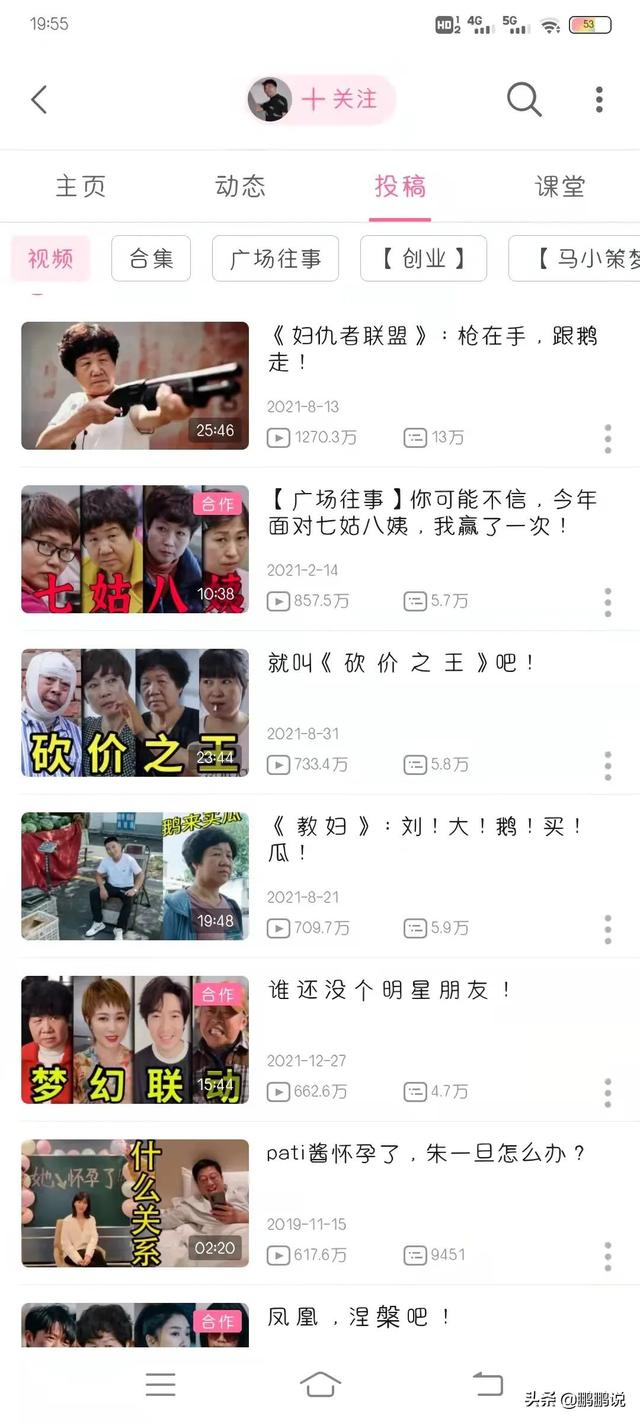Switch to the 主页 tab

(80, 186)
